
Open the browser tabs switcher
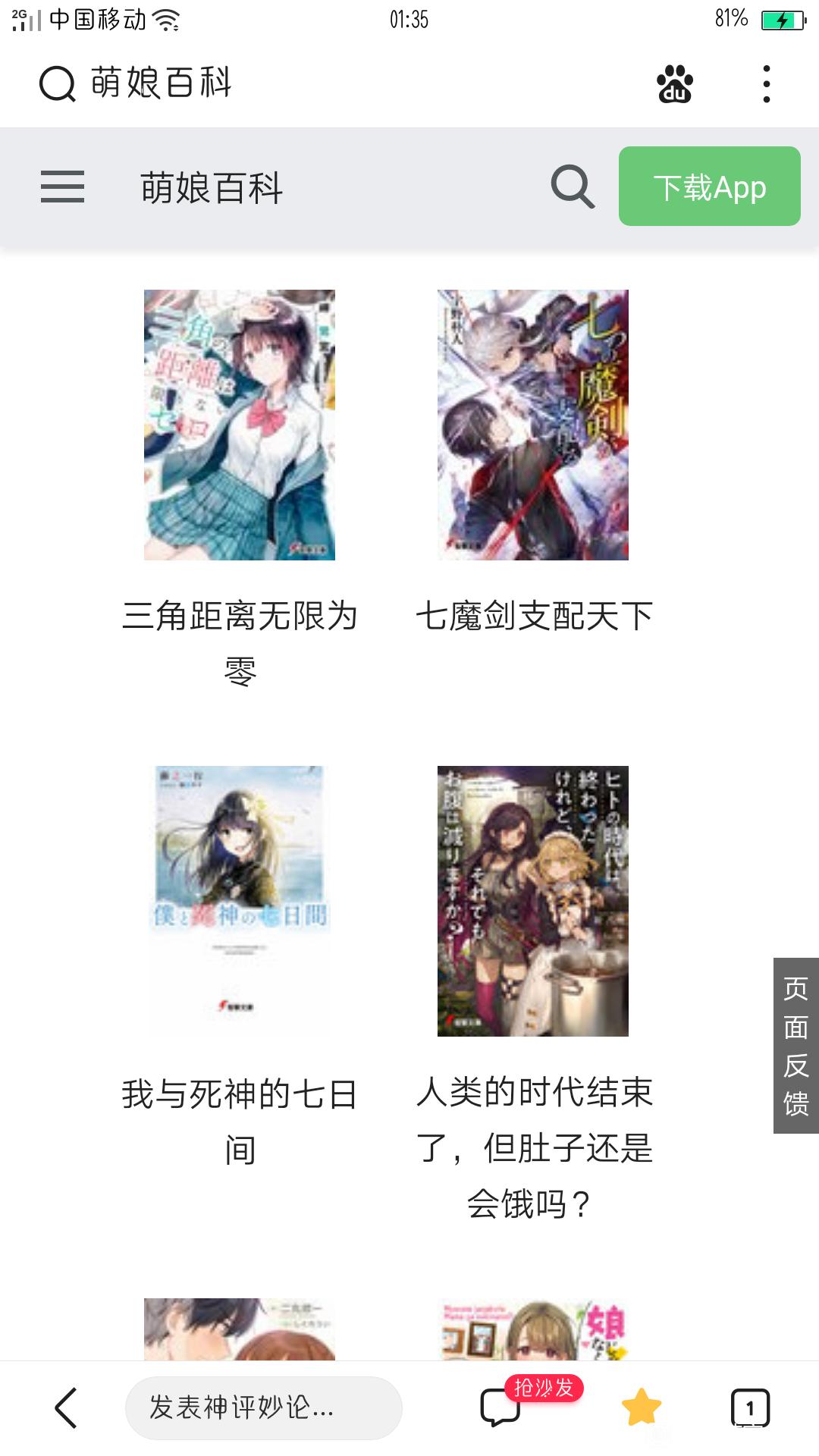749,1407
